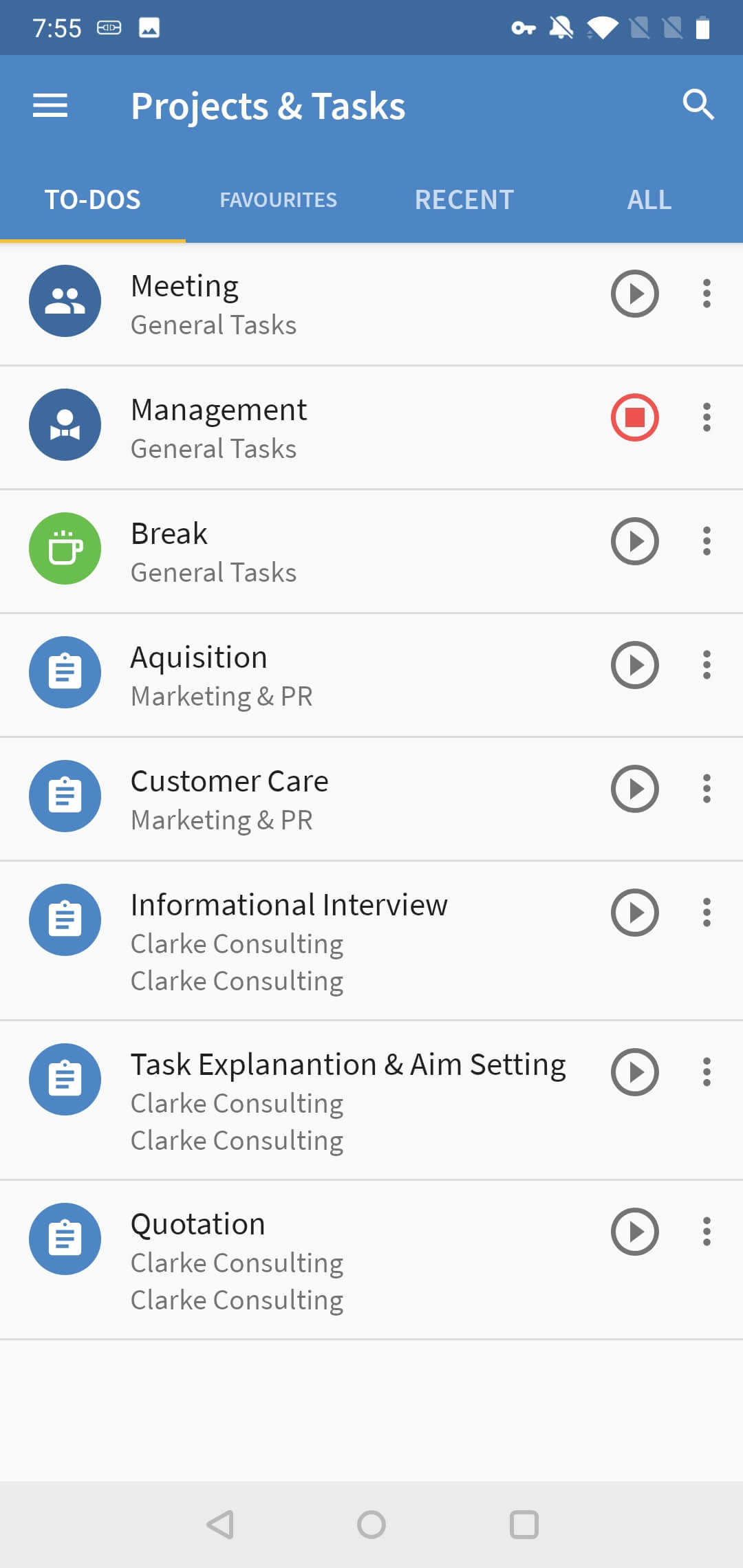Select the Aquisition clipboard icon

point(65,673)
